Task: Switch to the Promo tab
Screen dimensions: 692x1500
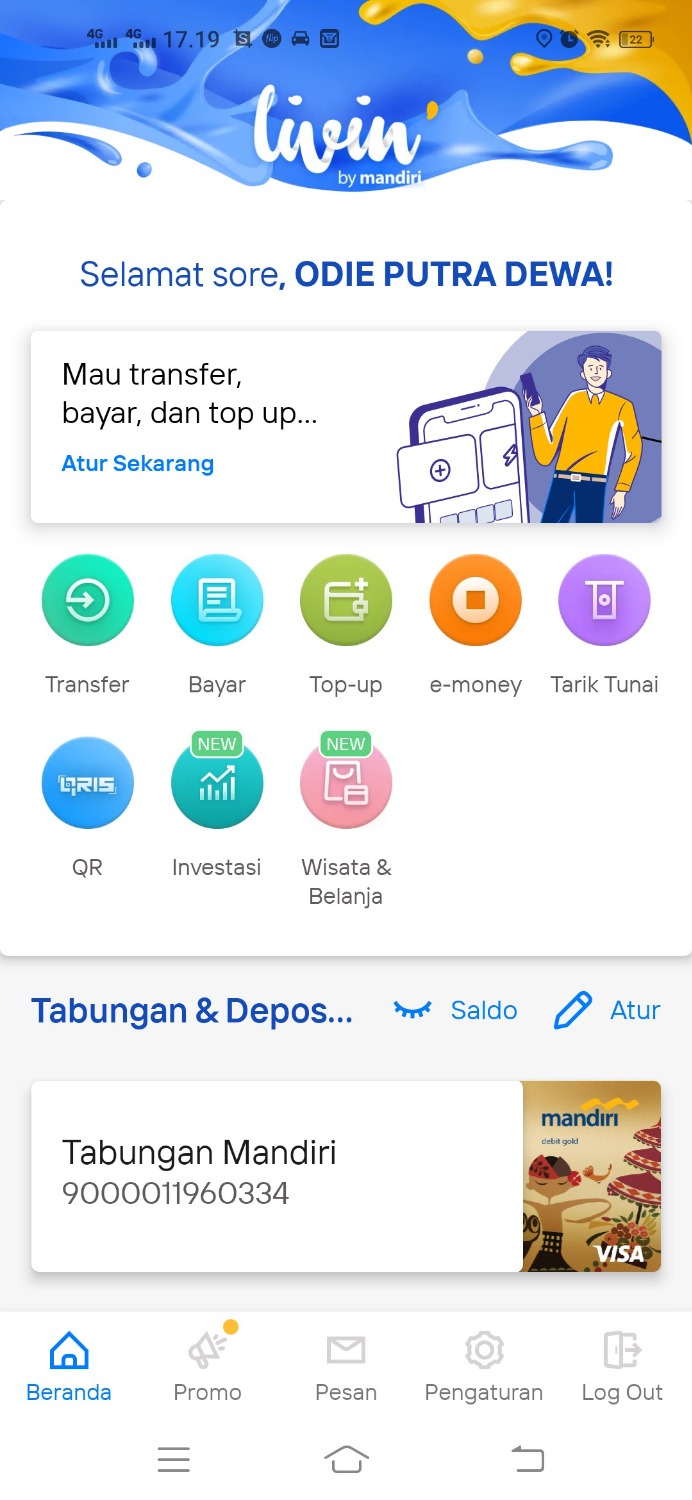Action: pos(208,1367)
